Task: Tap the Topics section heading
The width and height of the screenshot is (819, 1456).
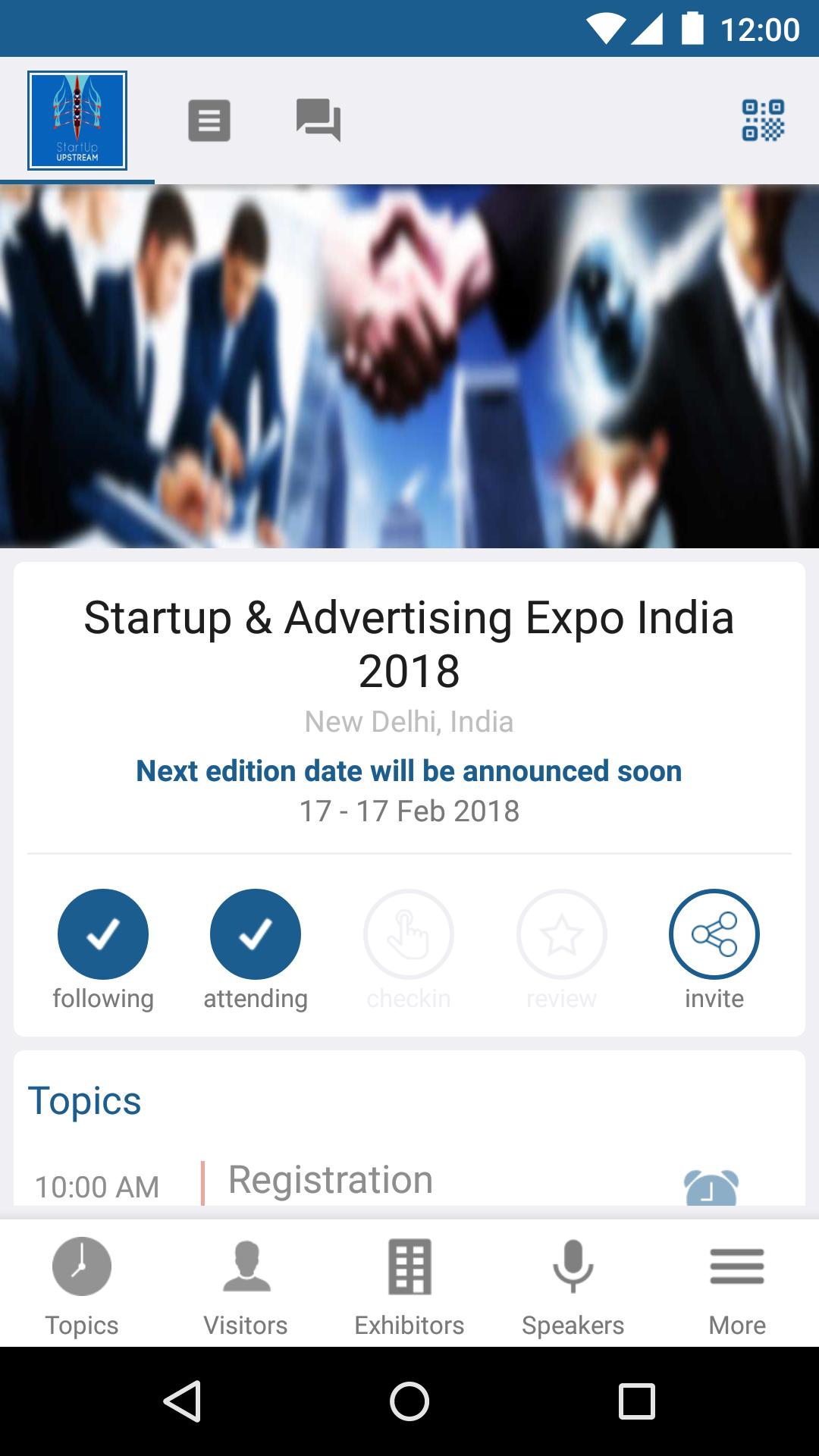Action: 84,1100
